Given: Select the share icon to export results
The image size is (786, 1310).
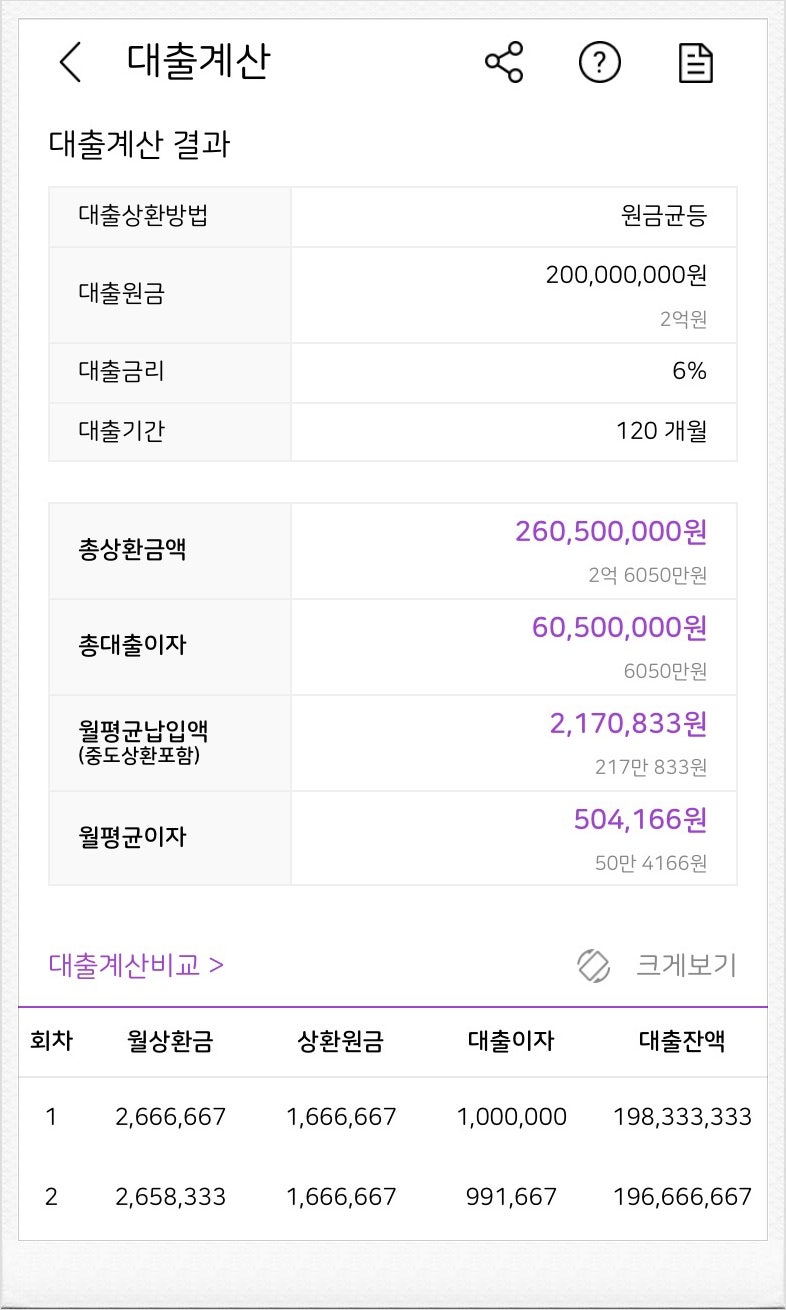Looking at the screenshot, I should pyautogui.click(x=506, y=61).
